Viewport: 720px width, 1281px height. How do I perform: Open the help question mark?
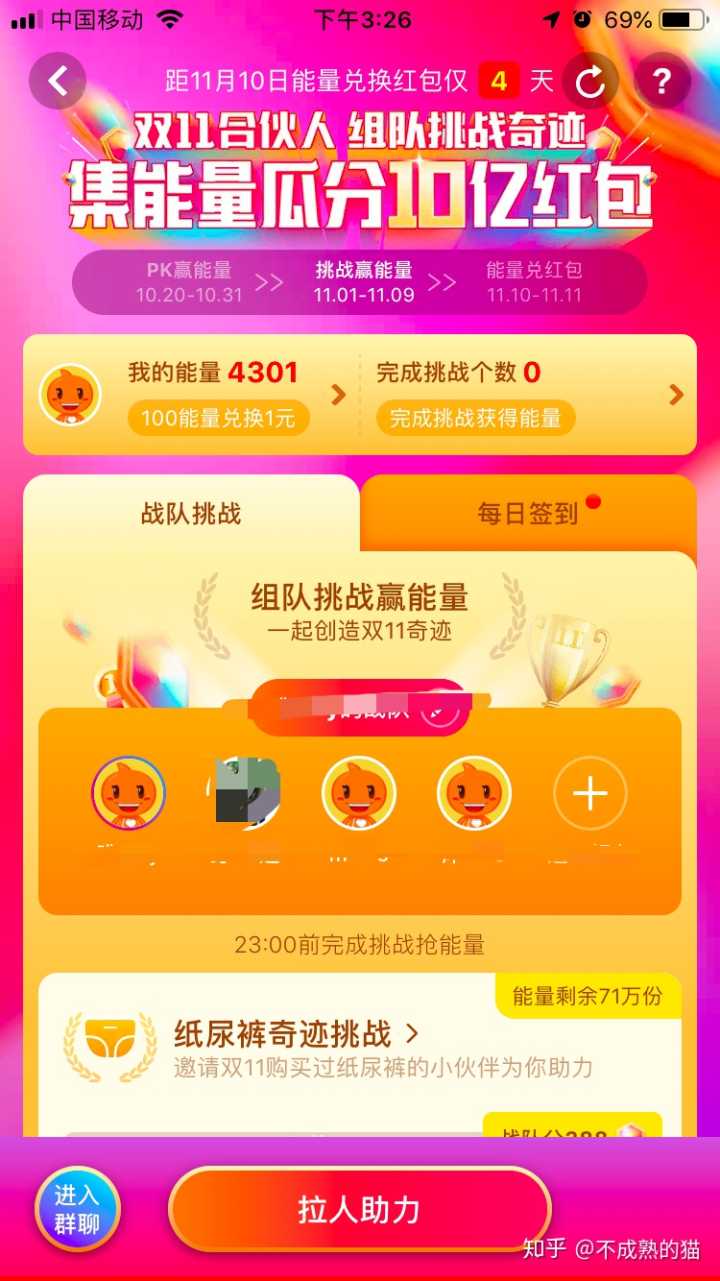click(x=661, y=81)
